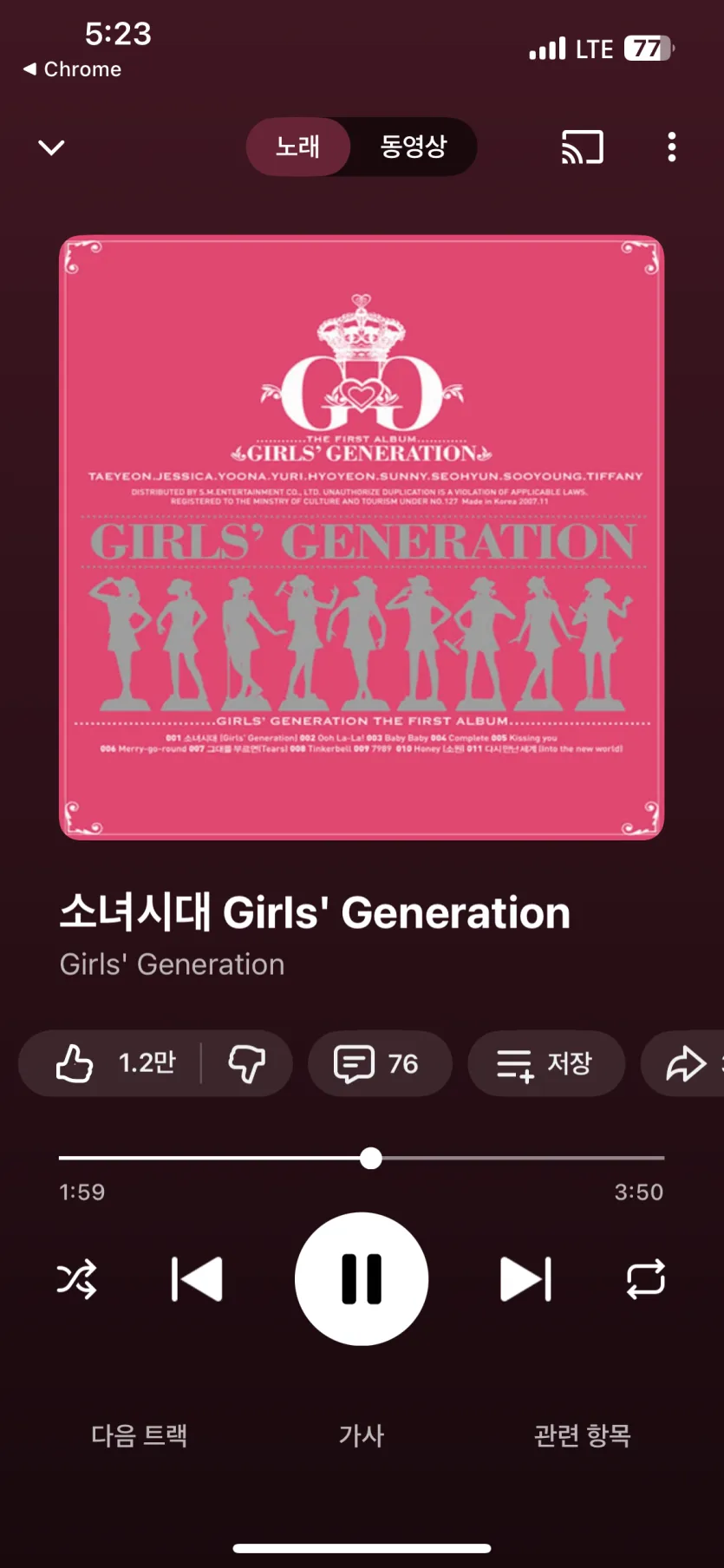The width and height of the screenshot is (724, 1568).
Task: Open the three-dot overflow menu
Action: (671, 147)
